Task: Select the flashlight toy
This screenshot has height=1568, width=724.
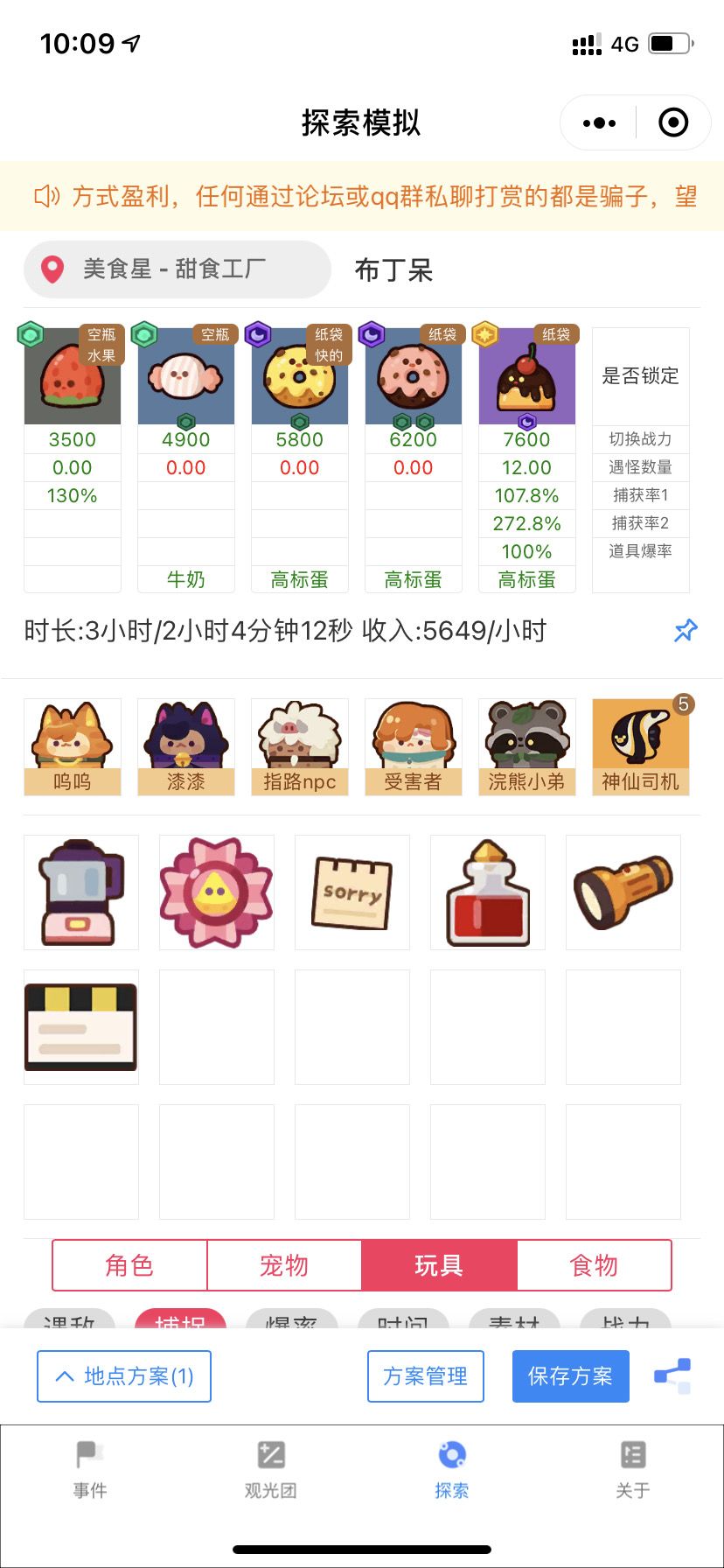Action: click(623, 892)
